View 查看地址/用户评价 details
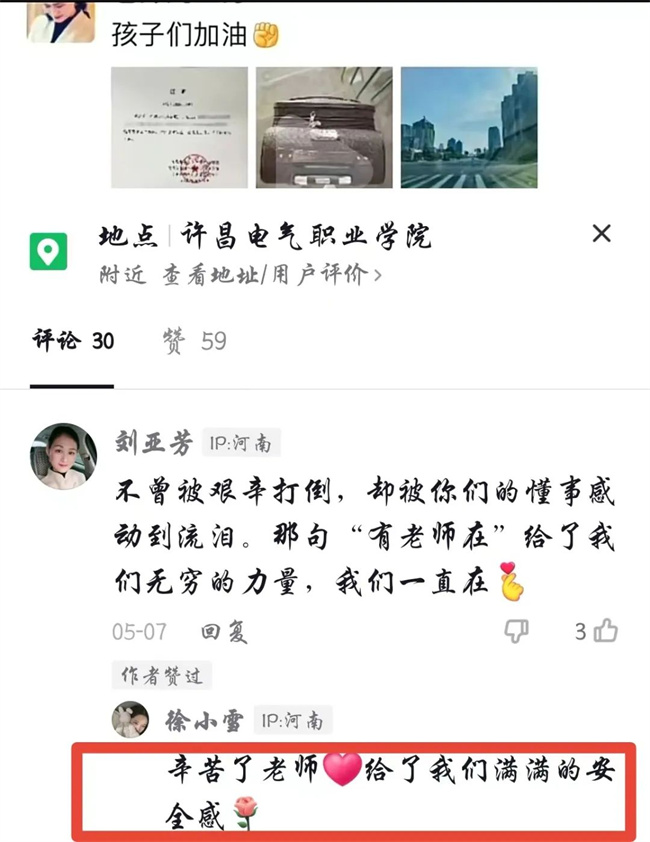Image resolution: width=650 pixels, height=842 pixels. pyautogui.click(x=240, y=274)
